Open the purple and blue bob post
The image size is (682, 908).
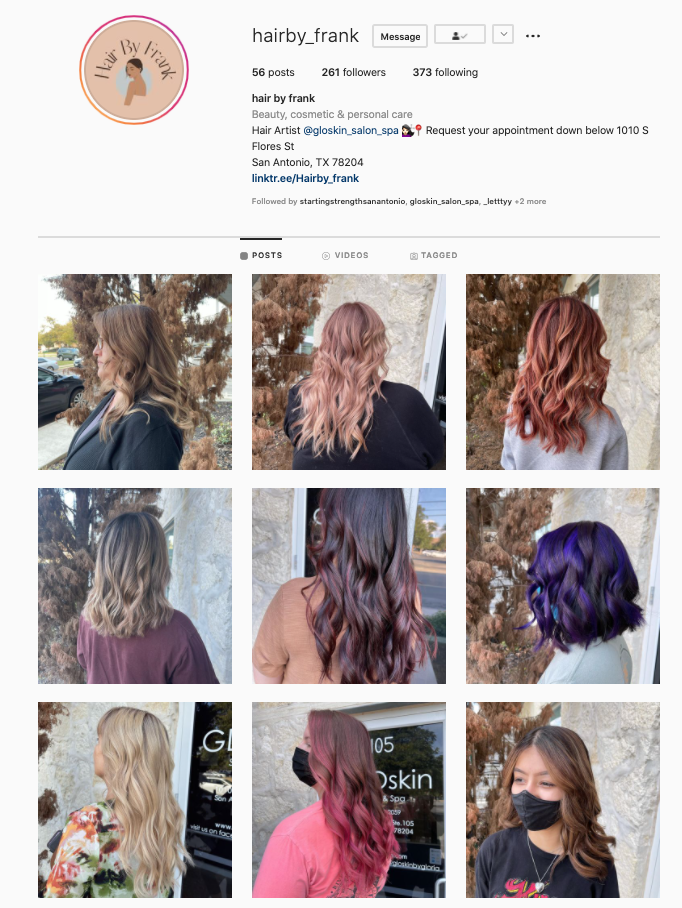pos(562,586)
